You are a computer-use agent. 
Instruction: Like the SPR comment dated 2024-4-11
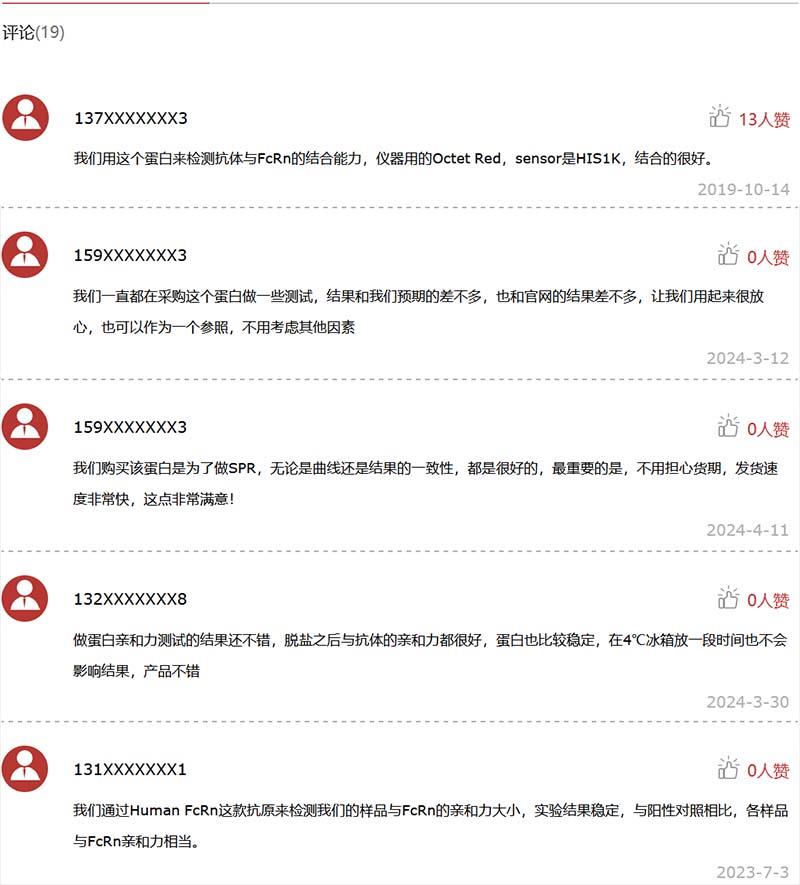tap(728, 427)
